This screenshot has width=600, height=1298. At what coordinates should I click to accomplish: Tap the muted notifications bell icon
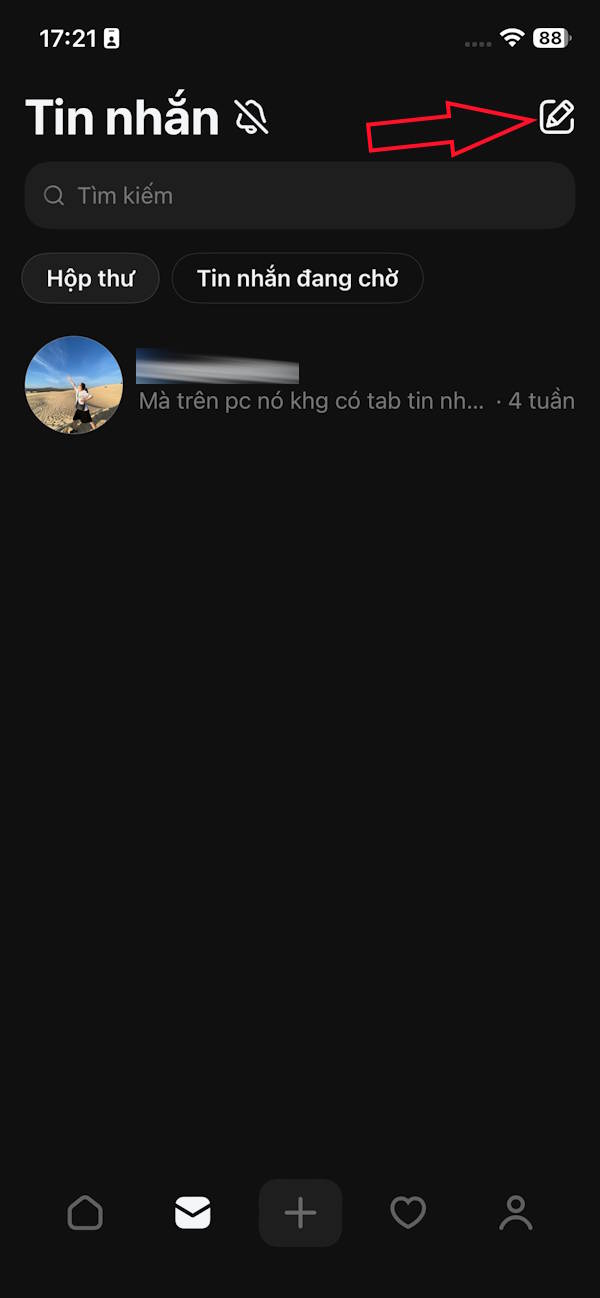[251, 118]
